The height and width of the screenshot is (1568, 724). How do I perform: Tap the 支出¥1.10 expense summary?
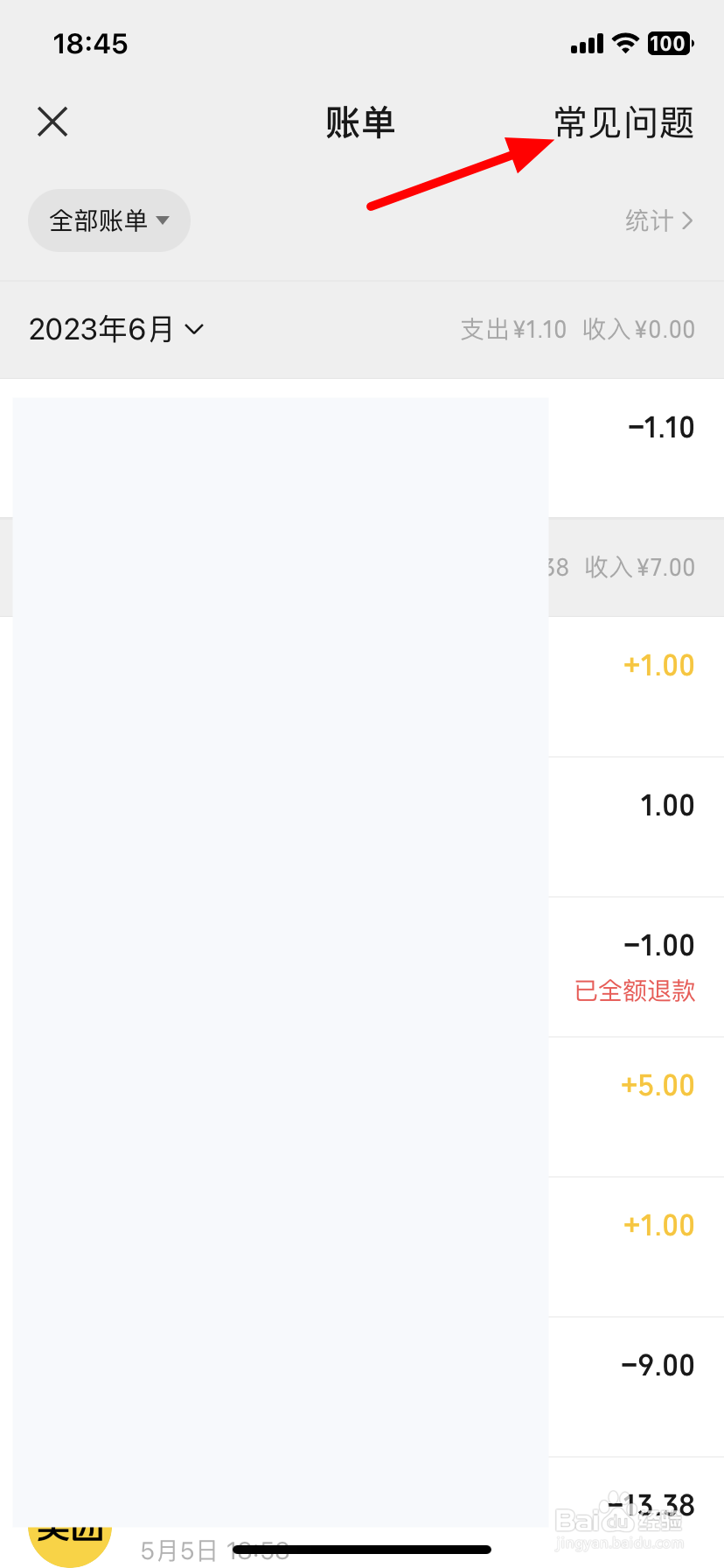tap(513, 329)
